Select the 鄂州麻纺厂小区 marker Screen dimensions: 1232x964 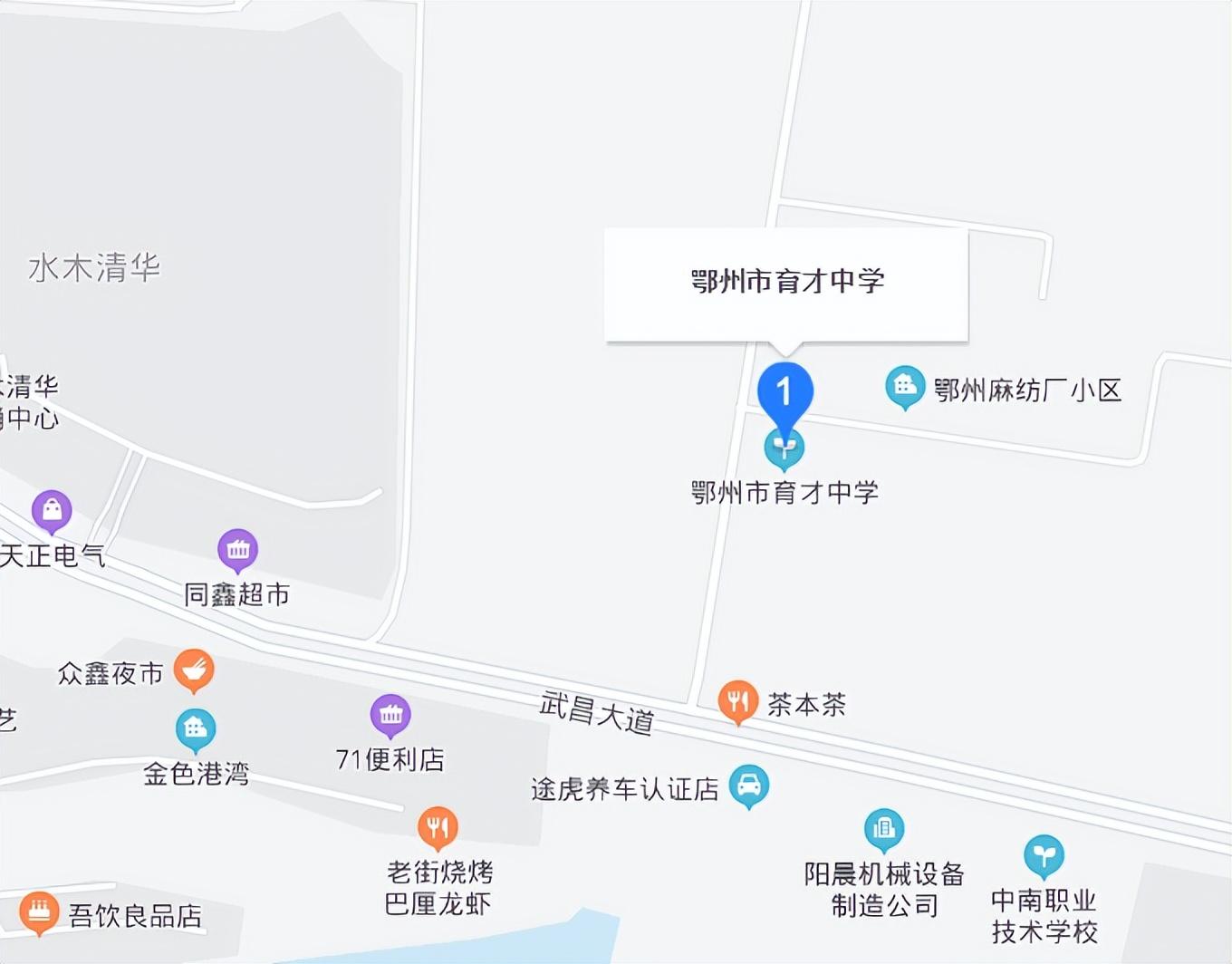[905, 388]
